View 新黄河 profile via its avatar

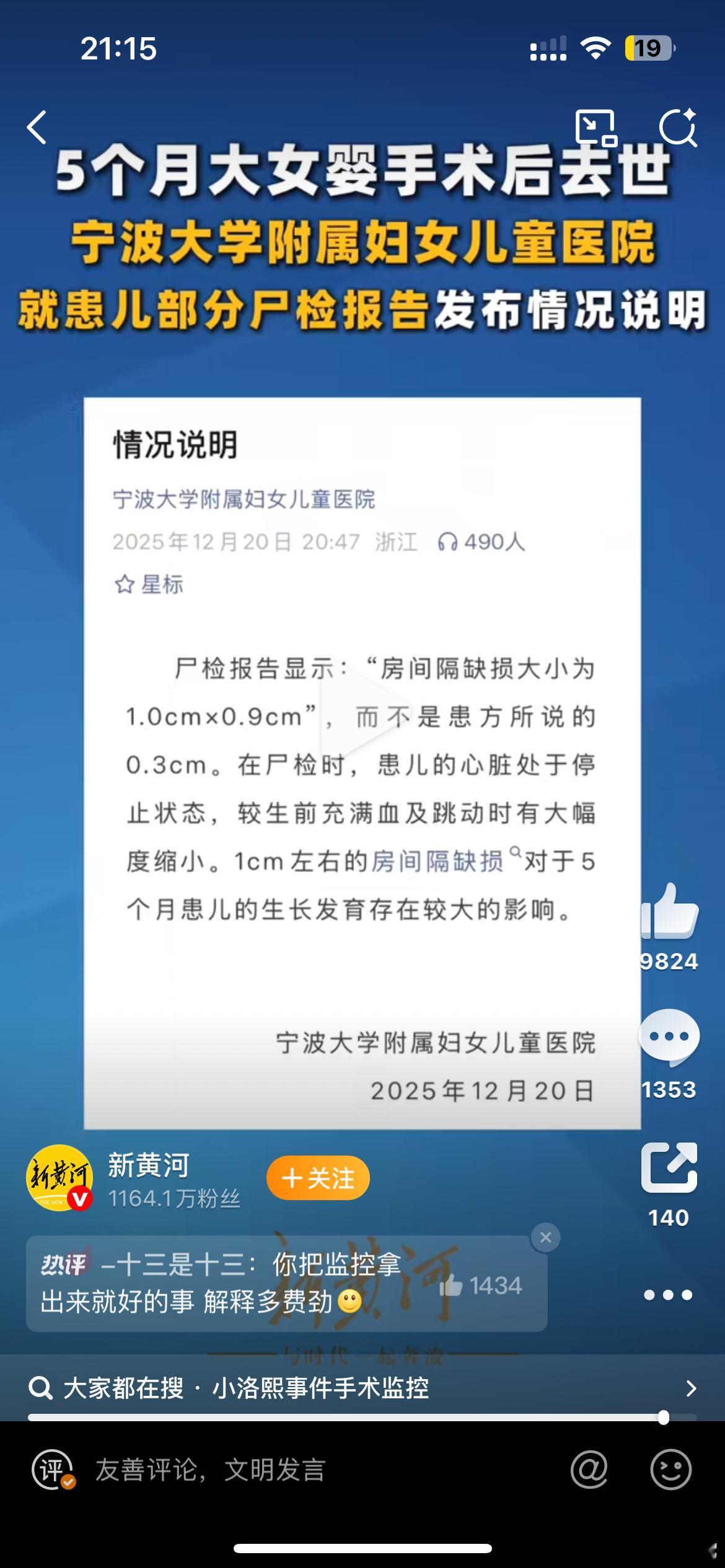coord(59,1177)
